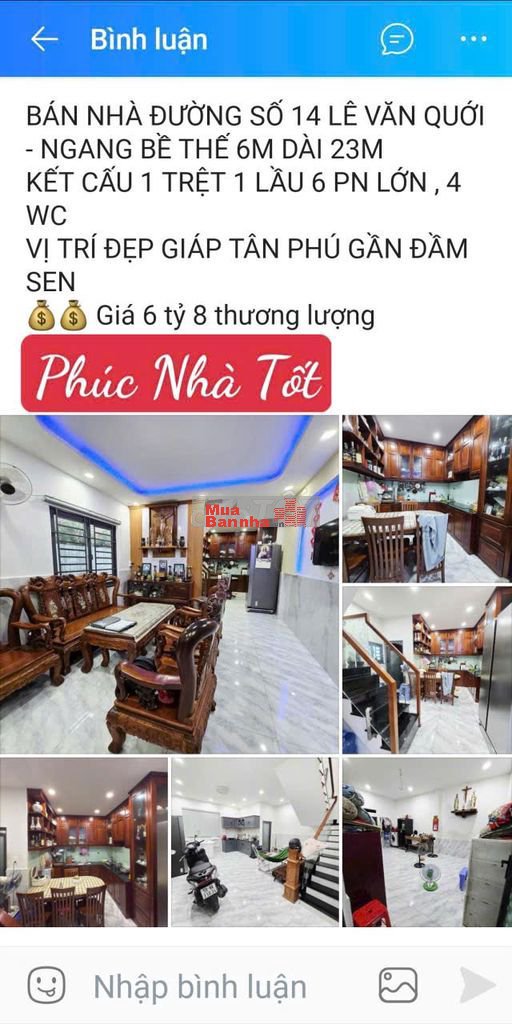The image size is (512, 1024).
Task: Attach an image to the comment
Action: click(x=398, y=985)
